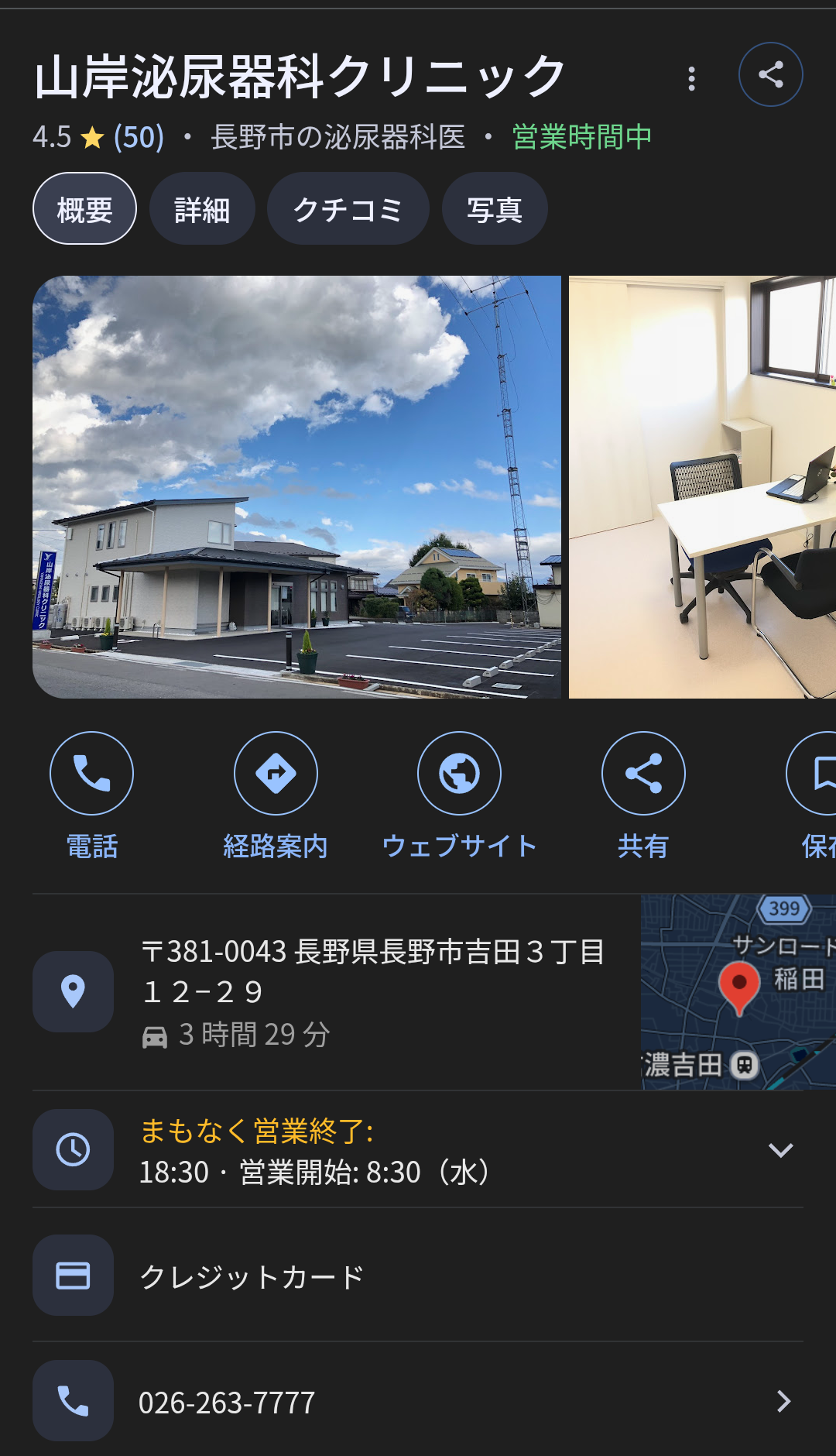The image size is (836, 1456).
Task: Open the (50) reviews count link
Action: (139, 138)
